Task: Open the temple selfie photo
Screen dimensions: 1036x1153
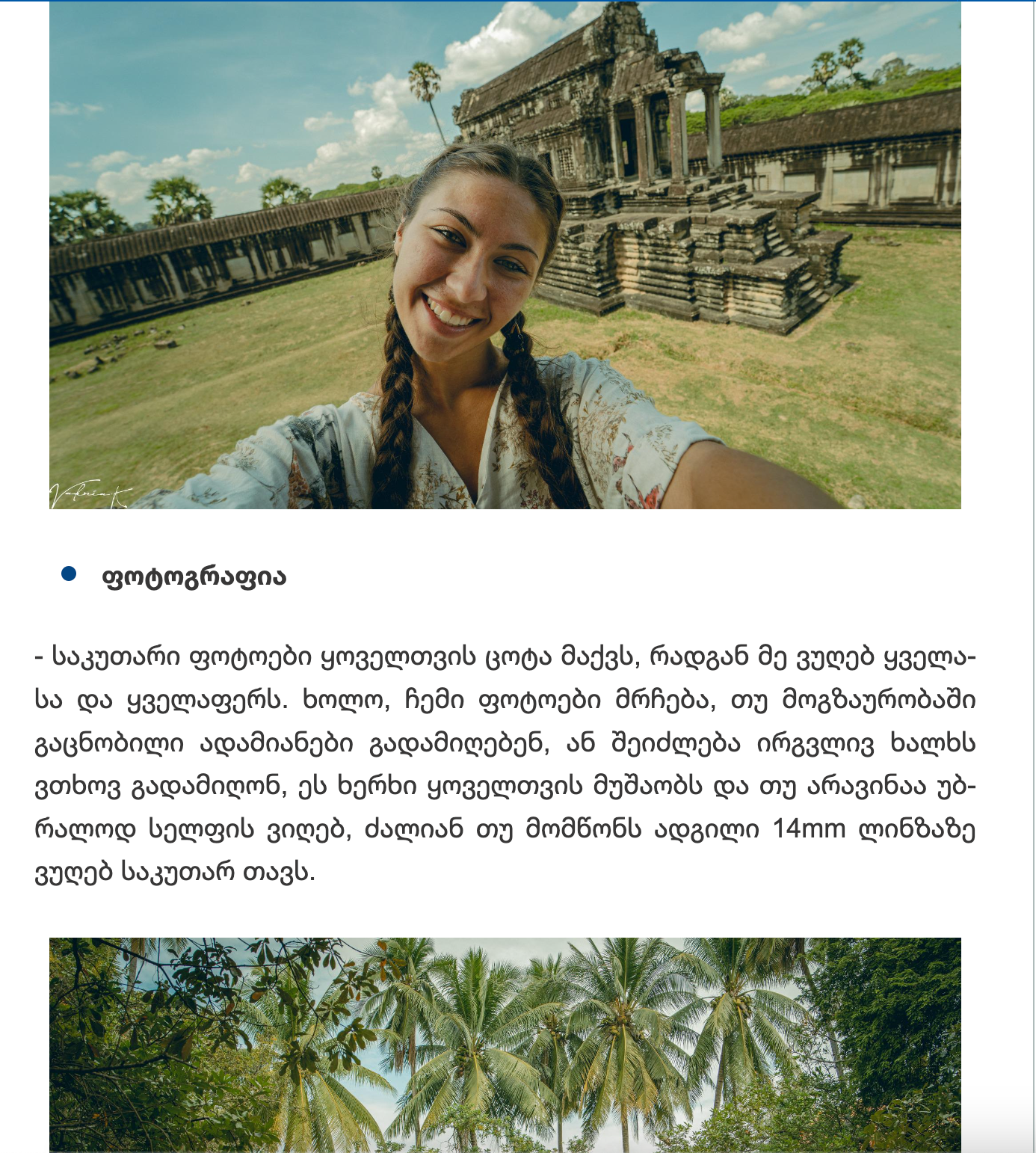Action: click(505, 254)
